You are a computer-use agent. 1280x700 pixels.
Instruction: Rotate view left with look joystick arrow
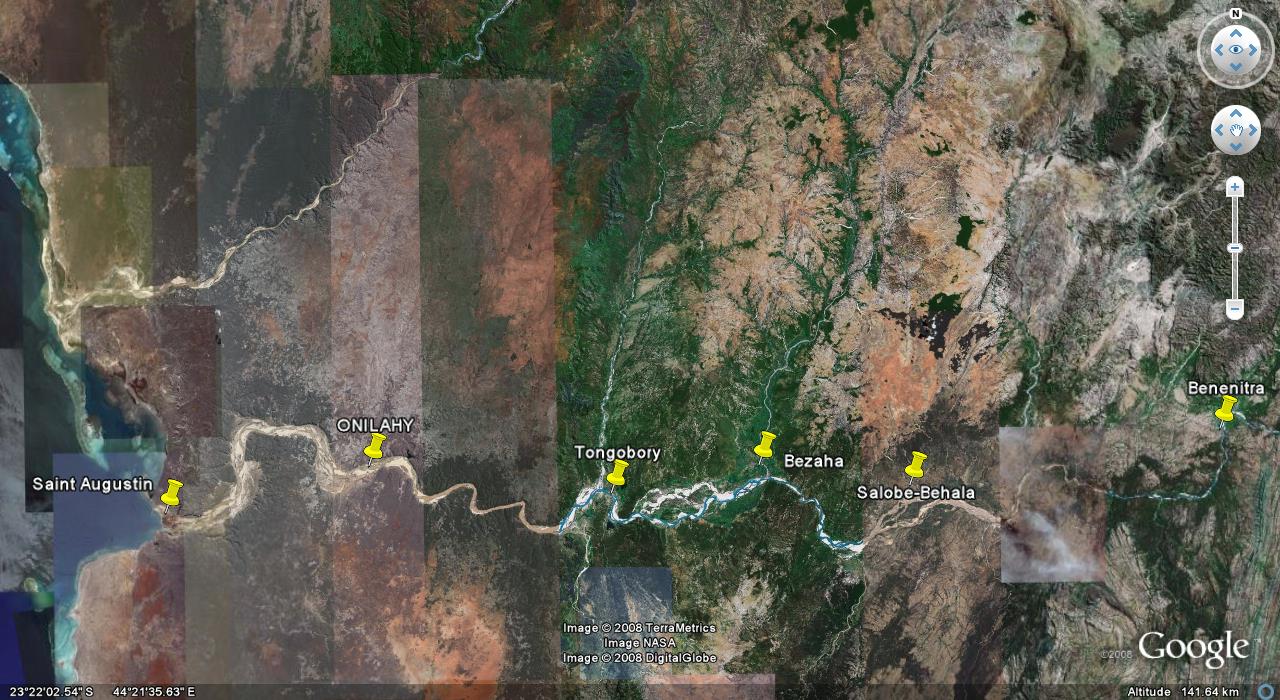pyautogui.click(x=1216, y=49)
